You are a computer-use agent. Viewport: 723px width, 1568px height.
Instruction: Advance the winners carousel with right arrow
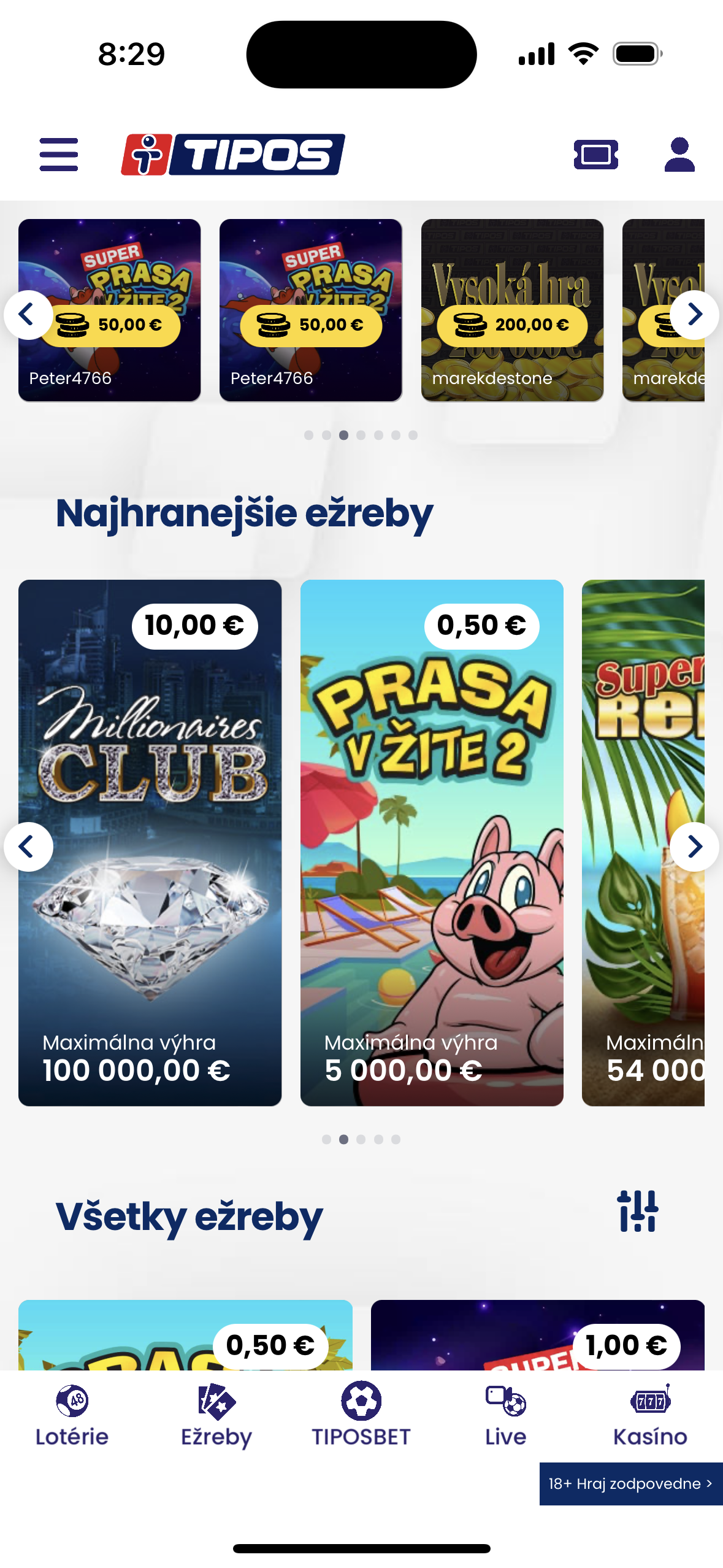695,315
